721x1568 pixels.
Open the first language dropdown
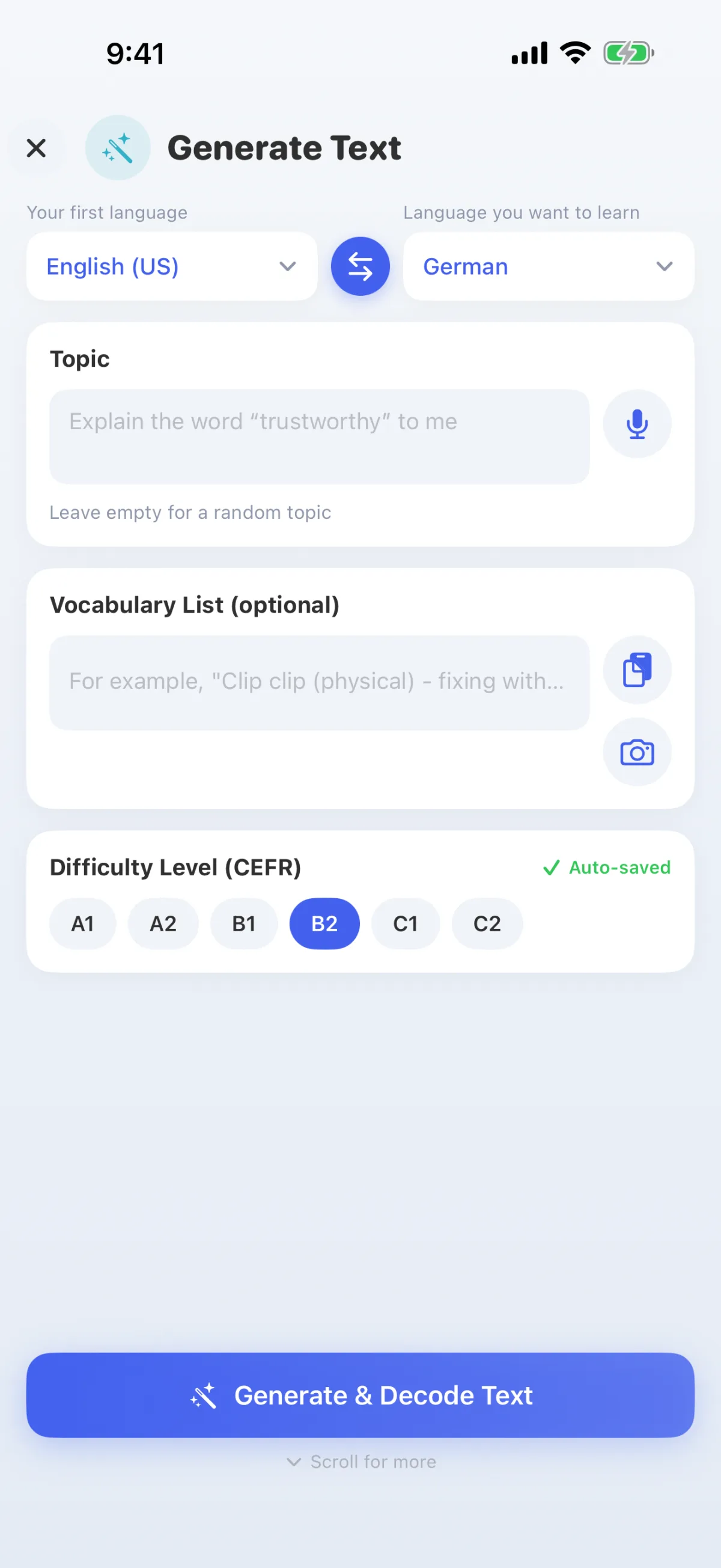pos(172,266)
